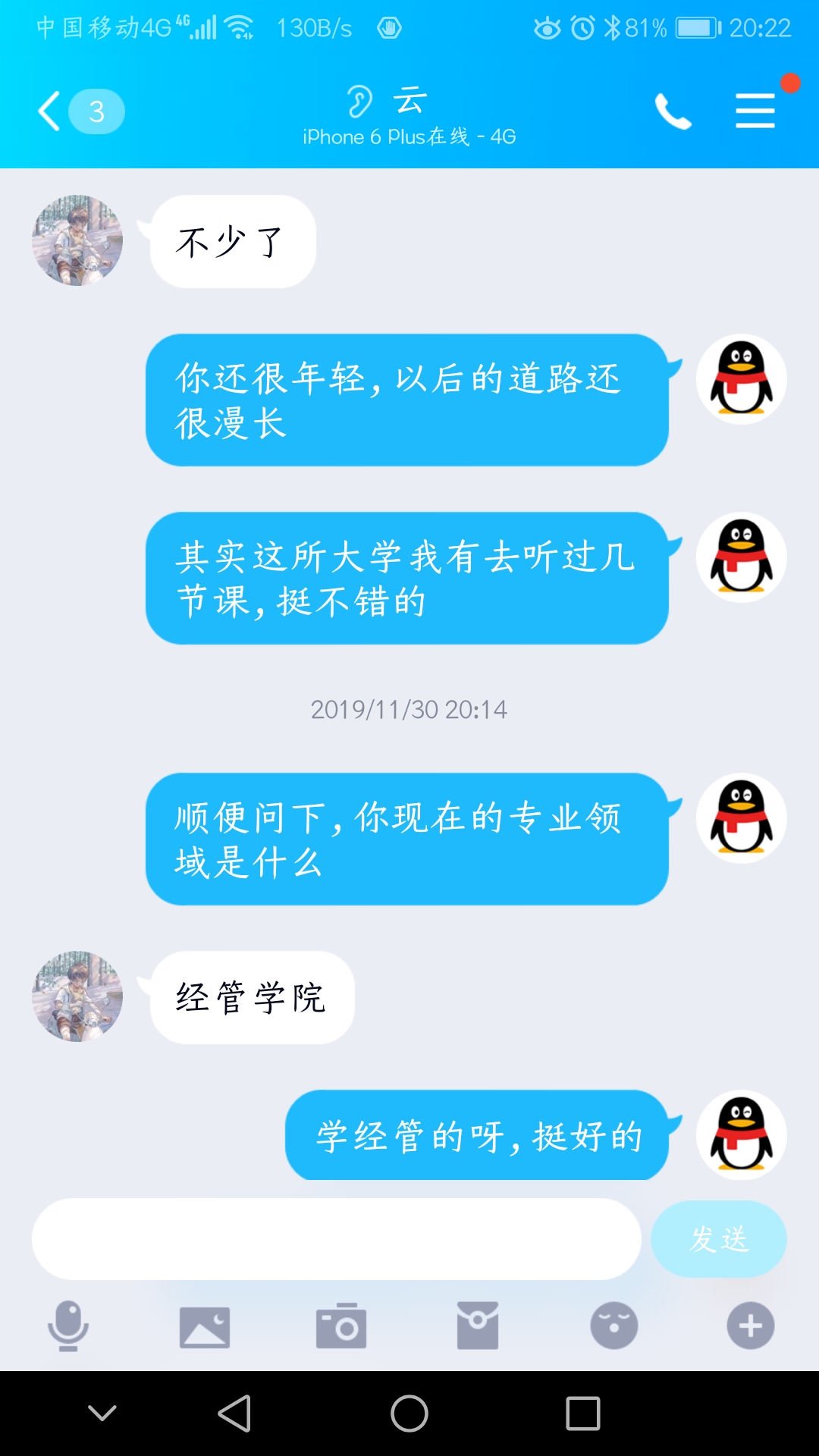Tap my penguin avatar beside 学经管的呀，挺好的

click(x=742, y=1135)
